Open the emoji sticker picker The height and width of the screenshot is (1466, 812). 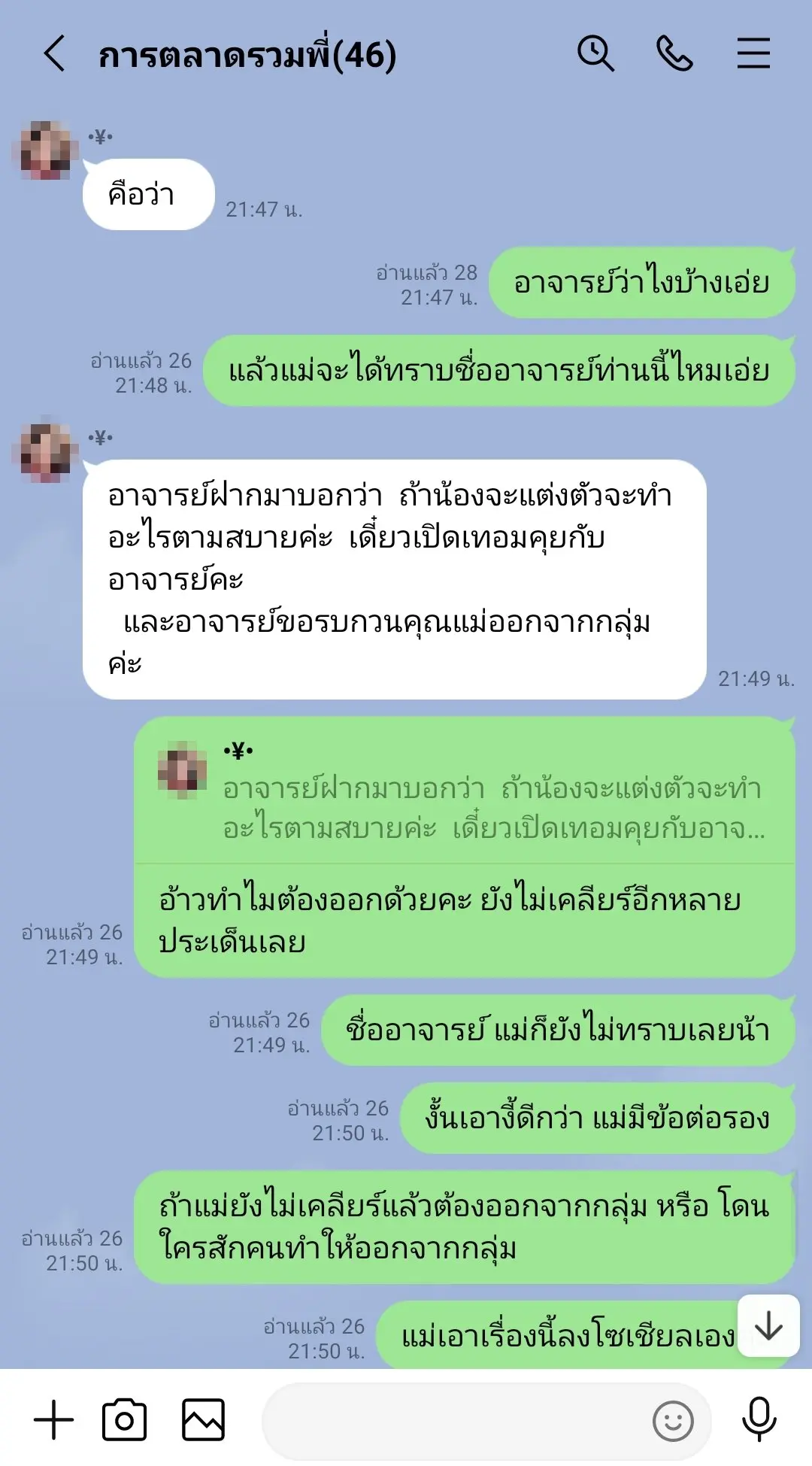pyautogui.click(x=673, y=1420)
